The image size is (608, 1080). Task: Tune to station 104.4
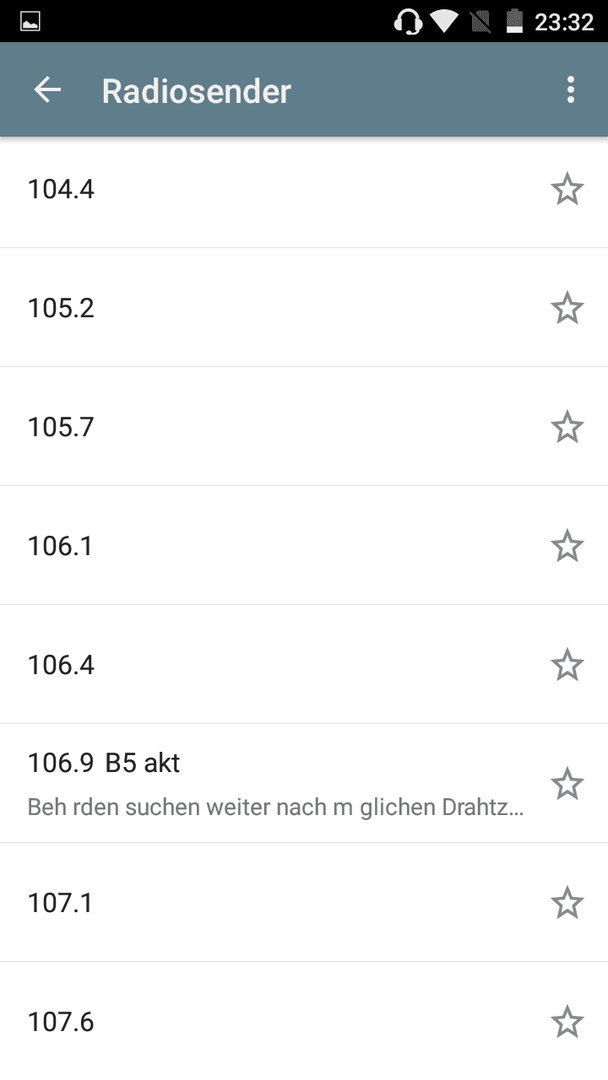click(x=304, y=189)
